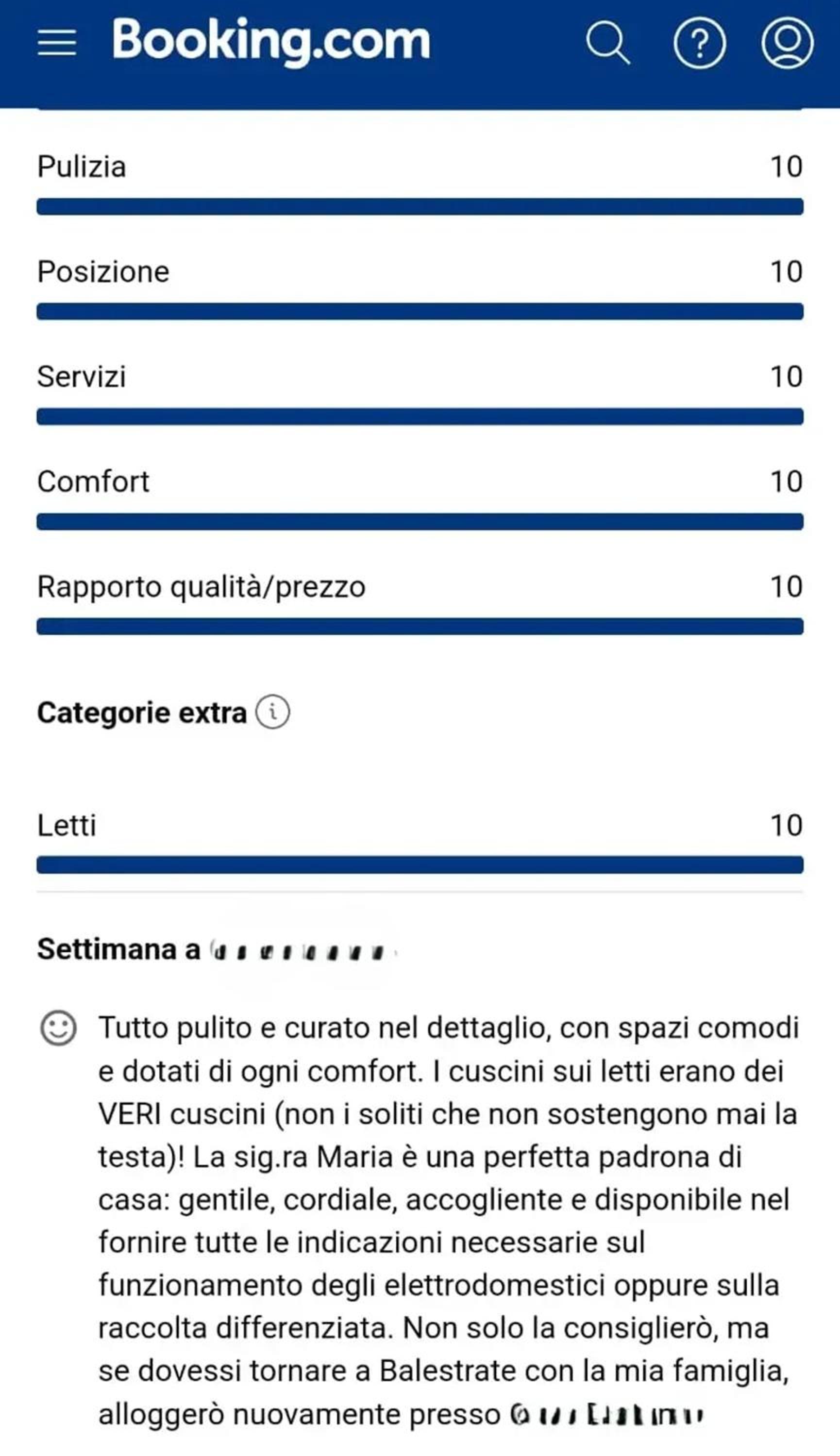This screenshot has width=840, height=1456.
Task: Open the hamburger menu
Action: [56, 43]
